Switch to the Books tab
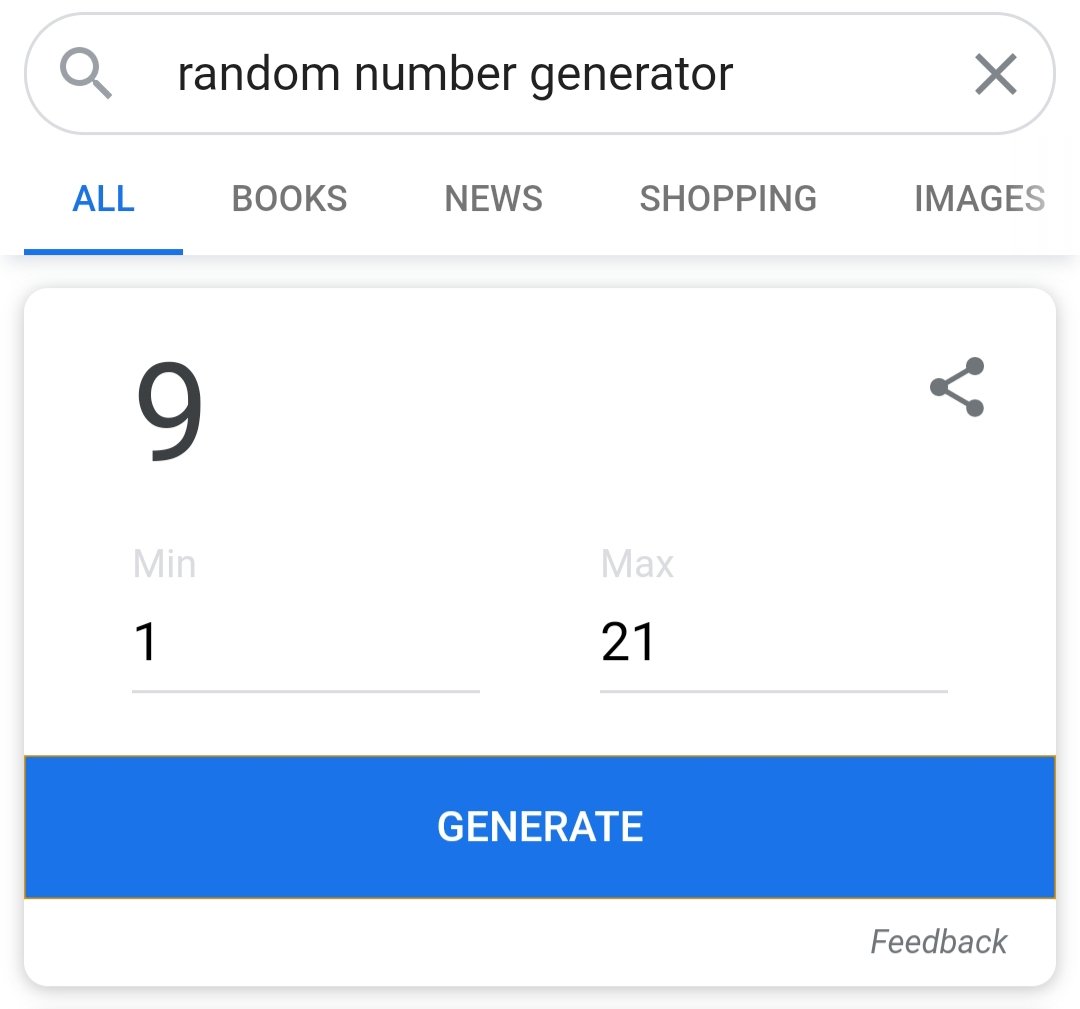This screenshot has height=1009, width=1080. [289, 199]
